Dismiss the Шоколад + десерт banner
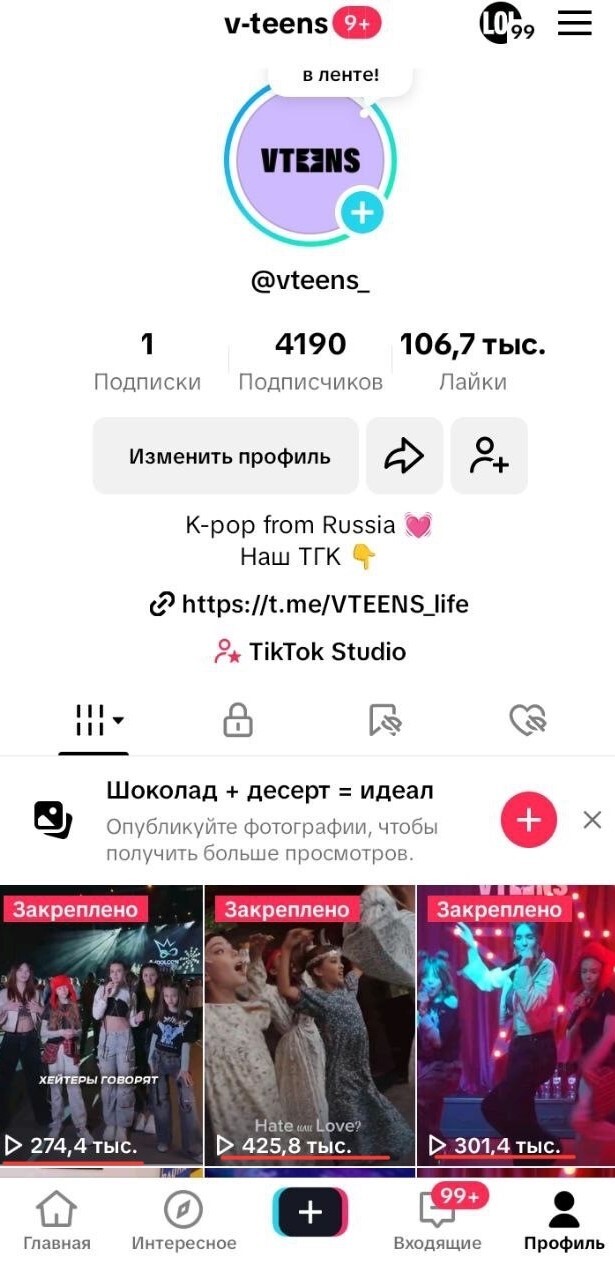 [592, 820]
